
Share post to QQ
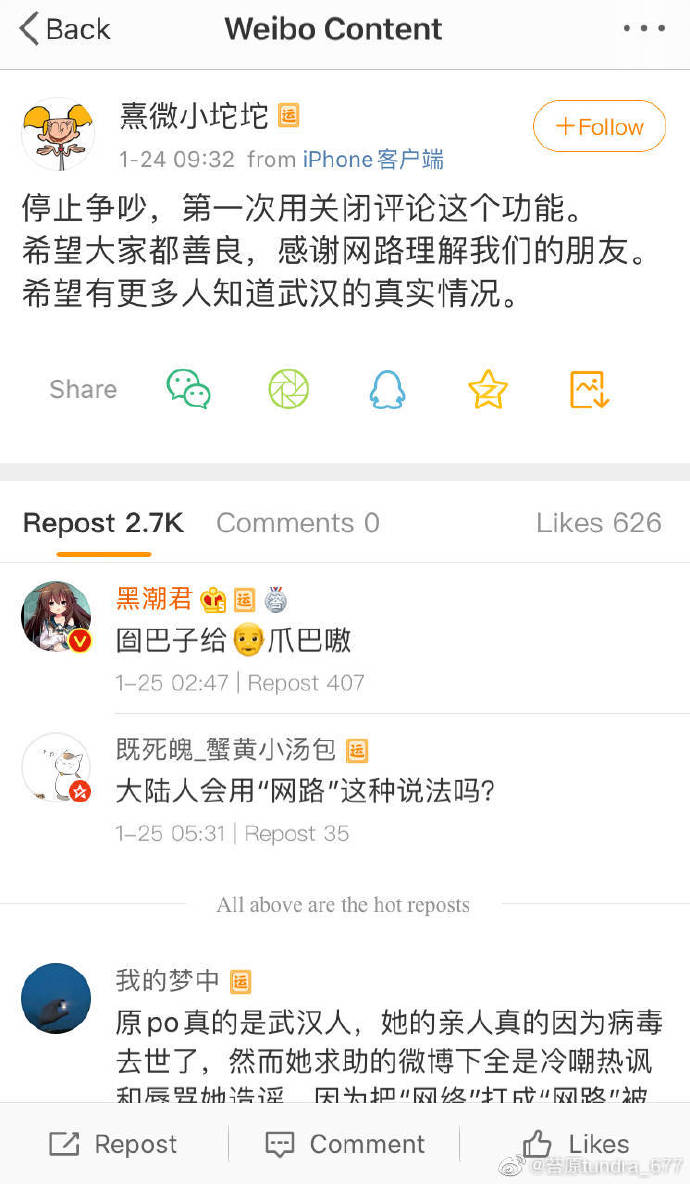[387, 389]
